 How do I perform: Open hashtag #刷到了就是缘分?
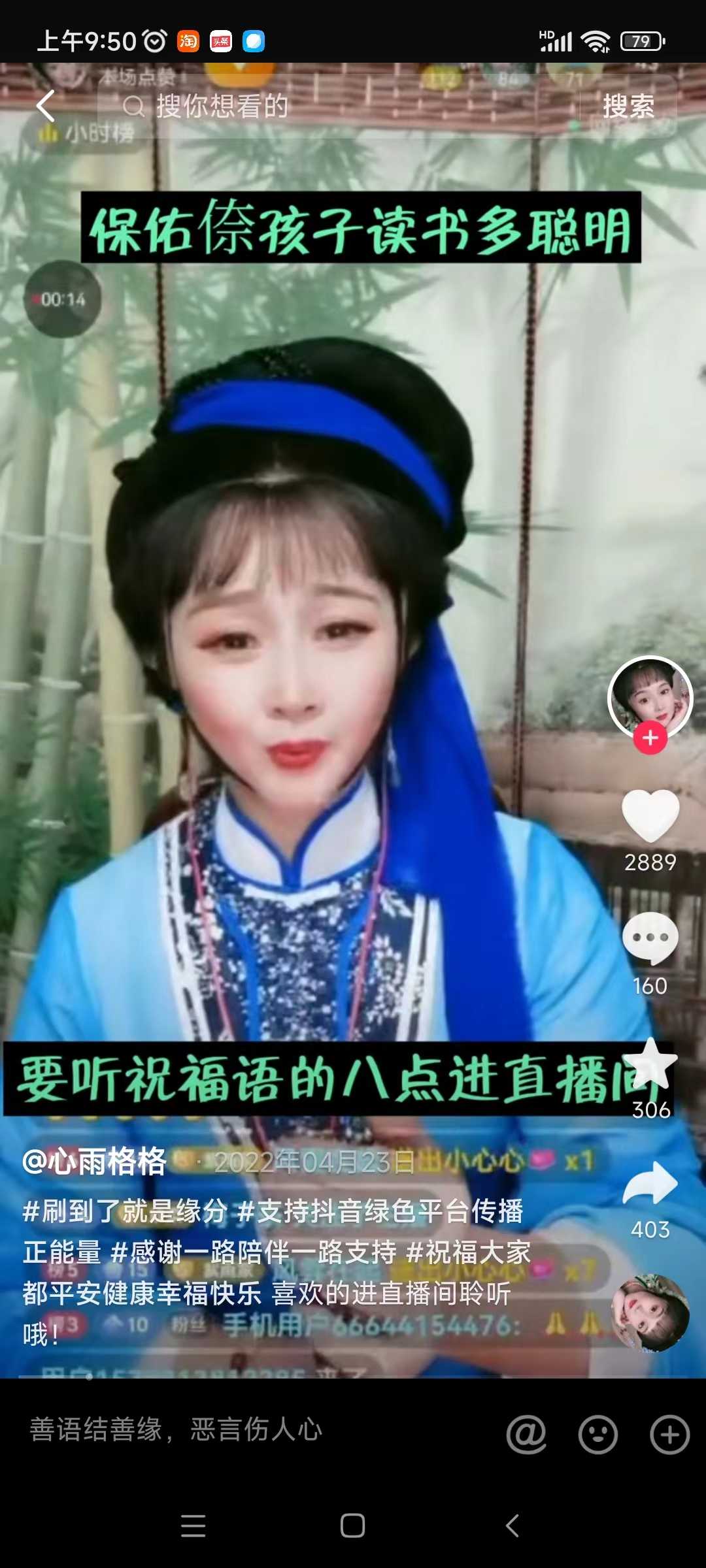[125, 1211]
